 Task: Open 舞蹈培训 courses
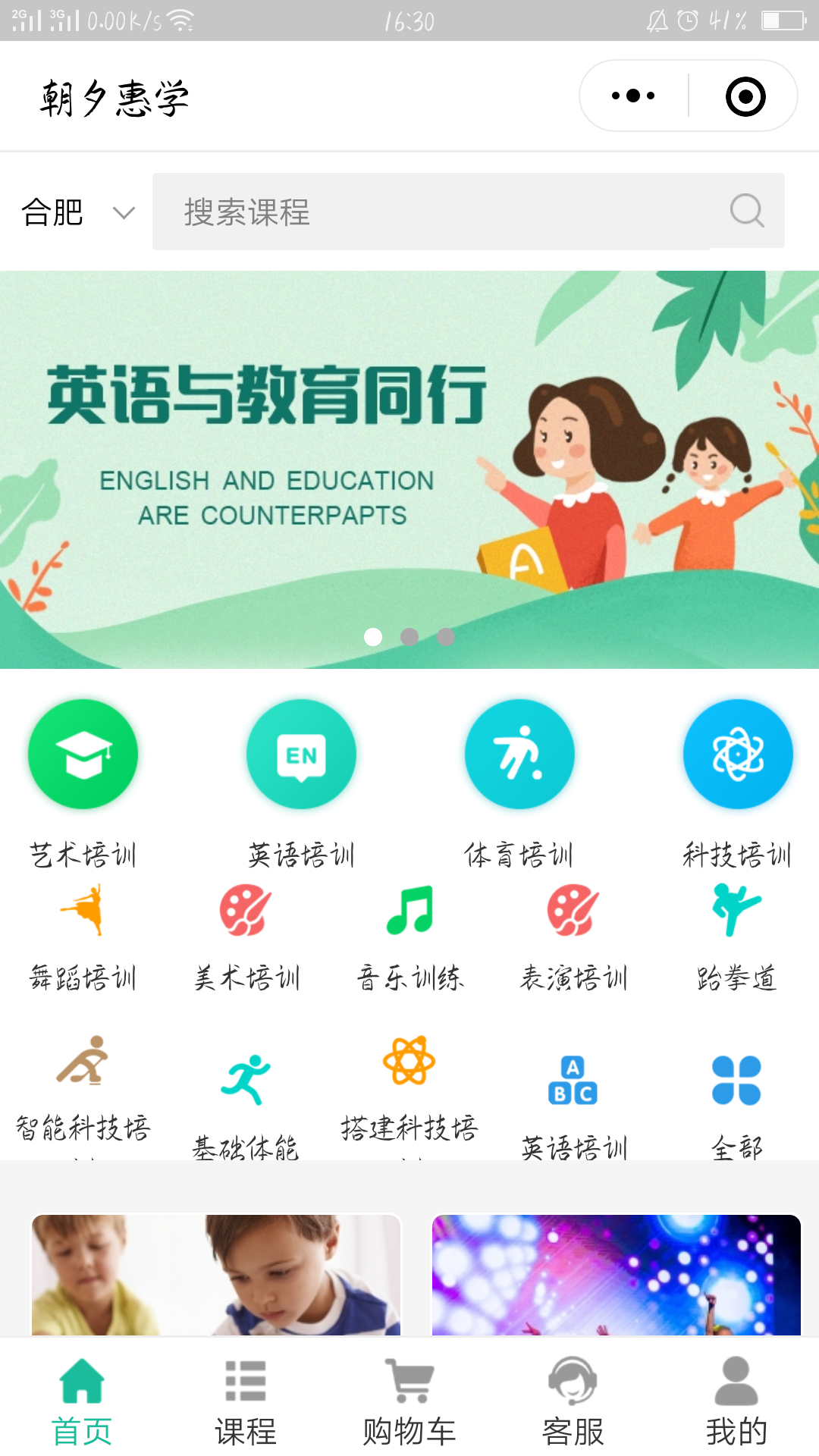pos(83,937)
